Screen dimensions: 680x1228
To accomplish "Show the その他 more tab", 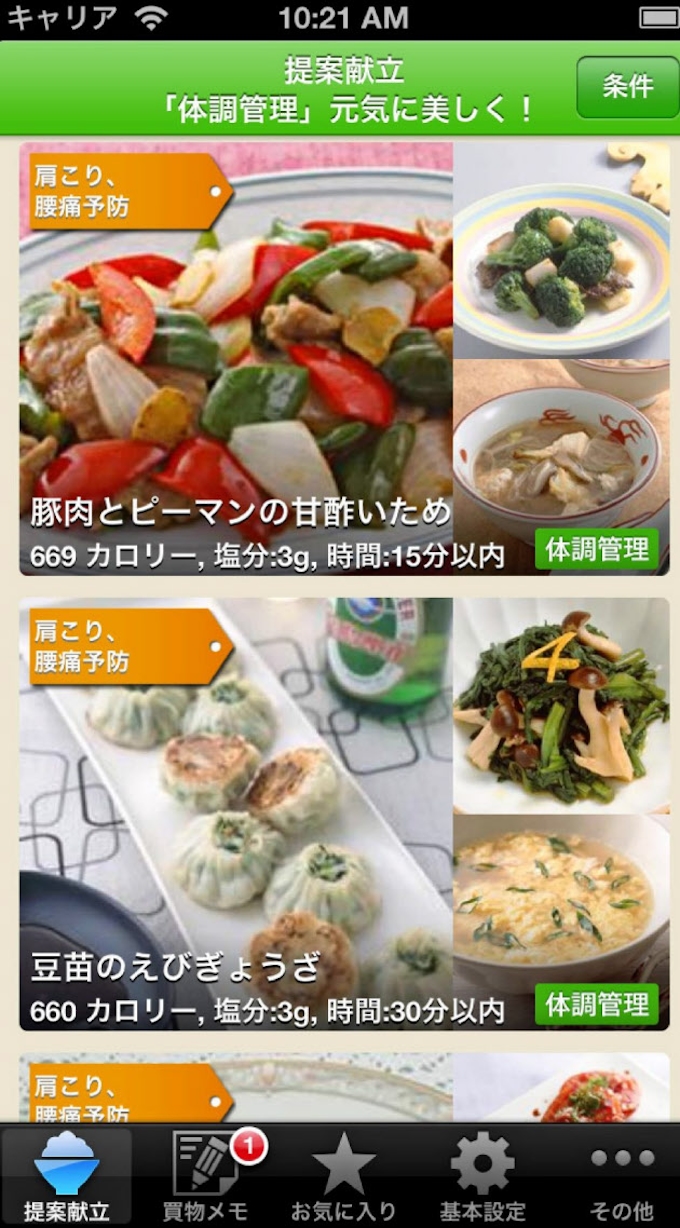I will [621, 1176].
